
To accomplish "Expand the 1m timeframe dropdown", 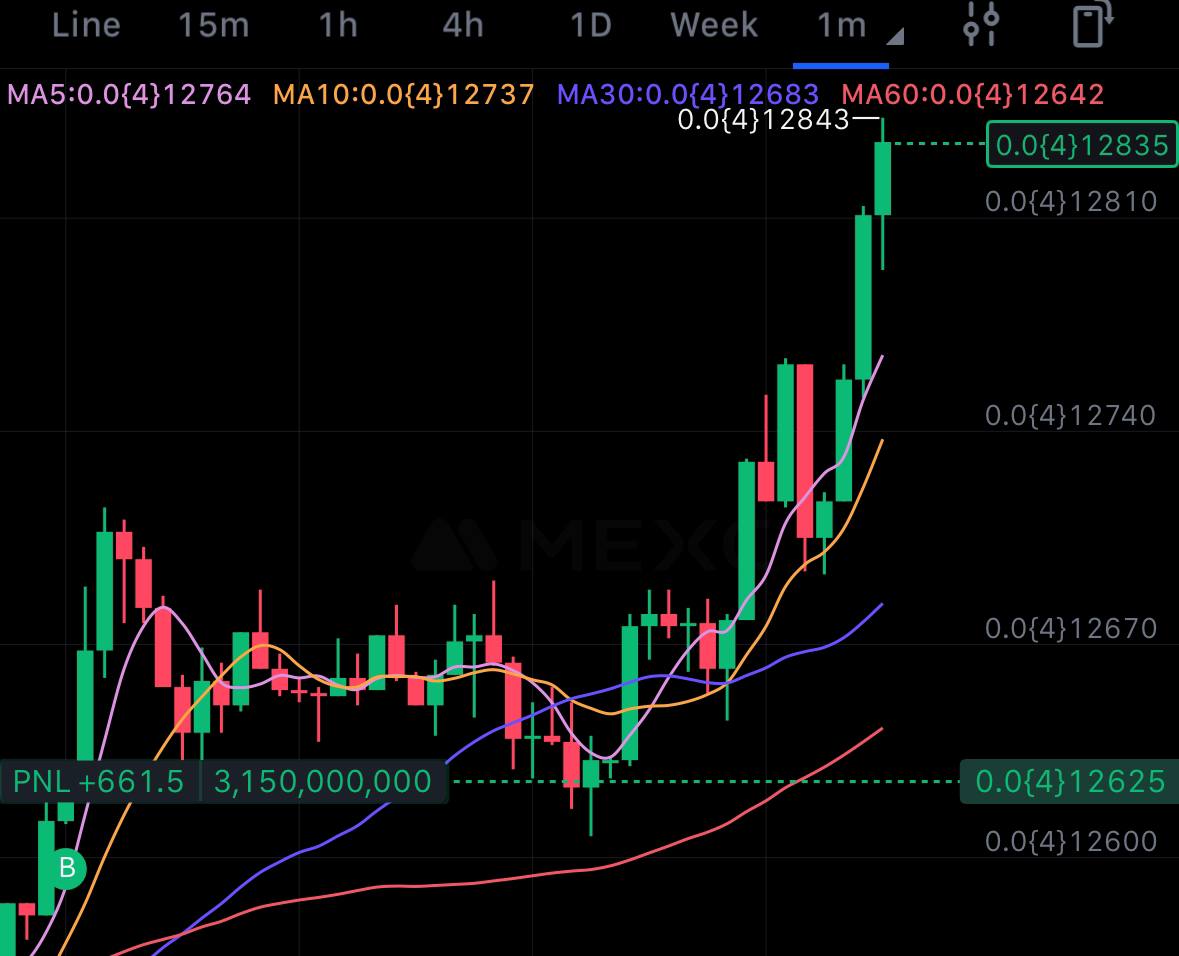I will [855, 27].
